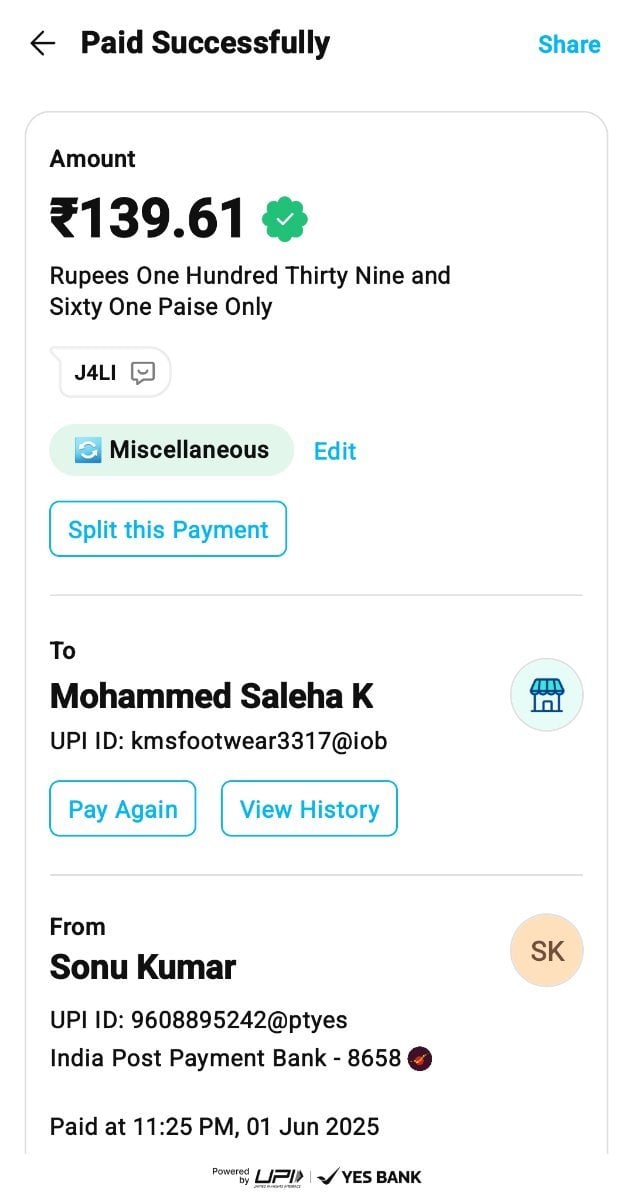The height and width of the screenshot is (1200, 633).
Task: Go back using the arrow icon
Action: pos(43,43)
